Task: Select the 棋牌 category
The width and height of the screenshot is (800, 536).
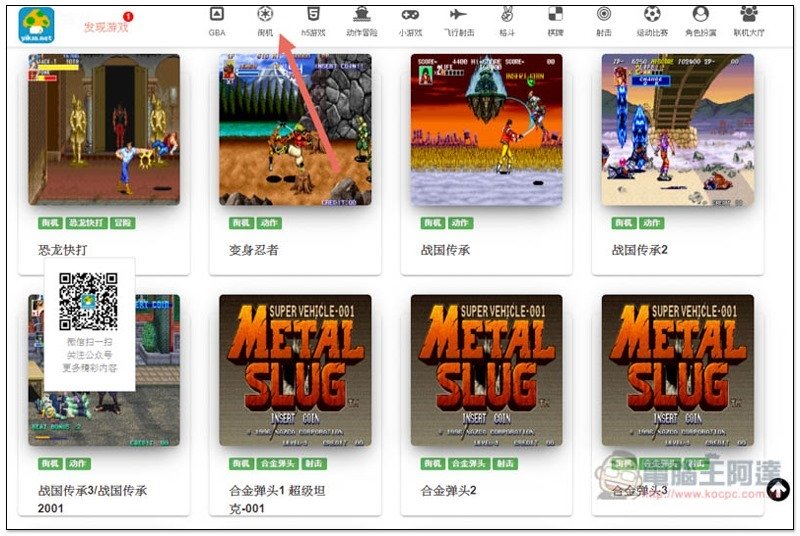Action: coord(555,21)
